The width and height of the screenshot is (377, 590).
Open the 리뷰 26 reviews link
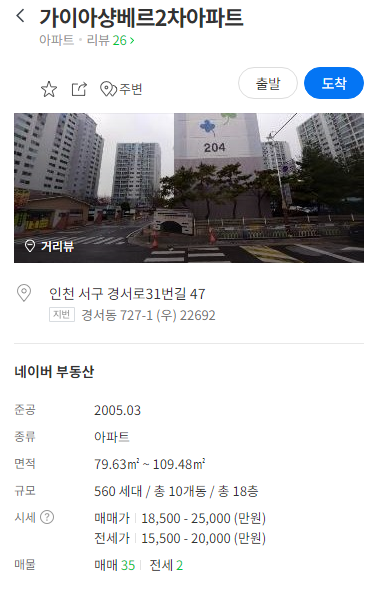110,40
